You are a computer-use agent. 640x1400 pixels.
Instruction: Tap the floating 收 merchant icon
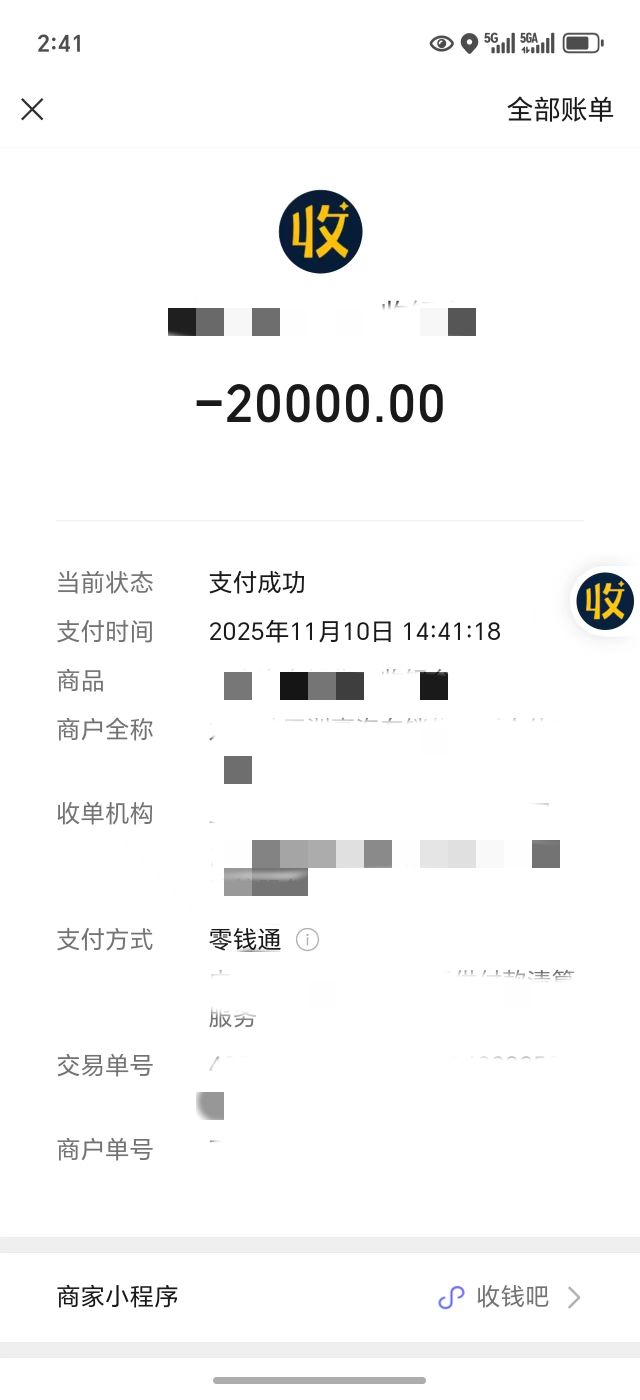click(605, 601)
